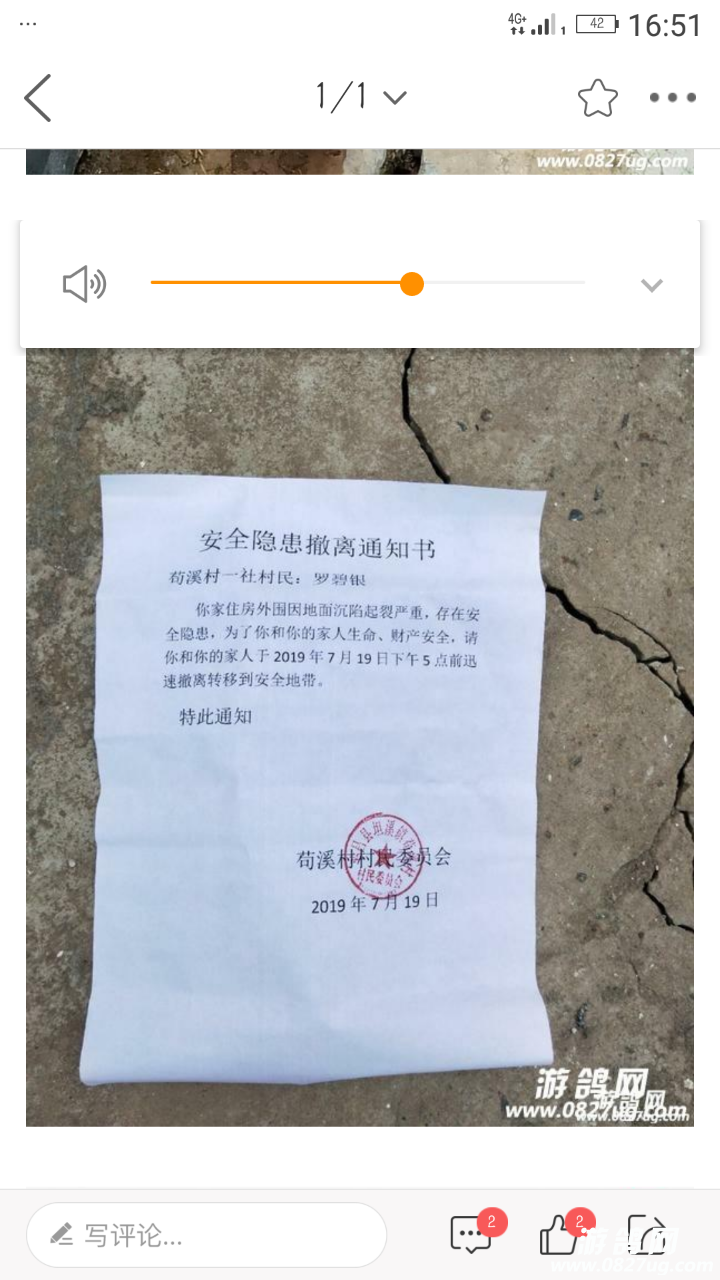Share this post using the share icon

(646, 1236)
